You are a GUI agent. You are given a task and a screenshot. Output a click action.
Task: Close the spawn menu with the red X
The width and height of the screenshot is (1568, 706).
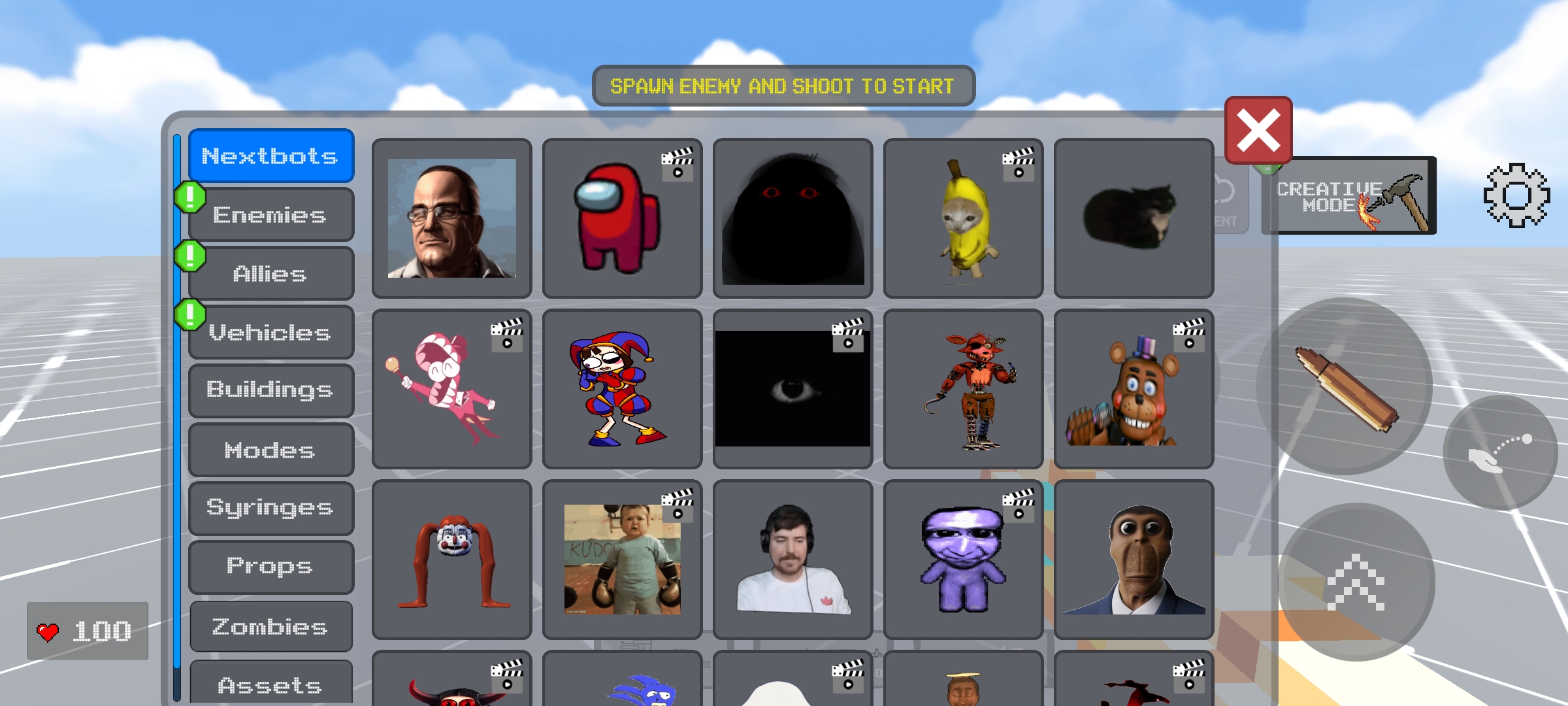[1258, 131]
